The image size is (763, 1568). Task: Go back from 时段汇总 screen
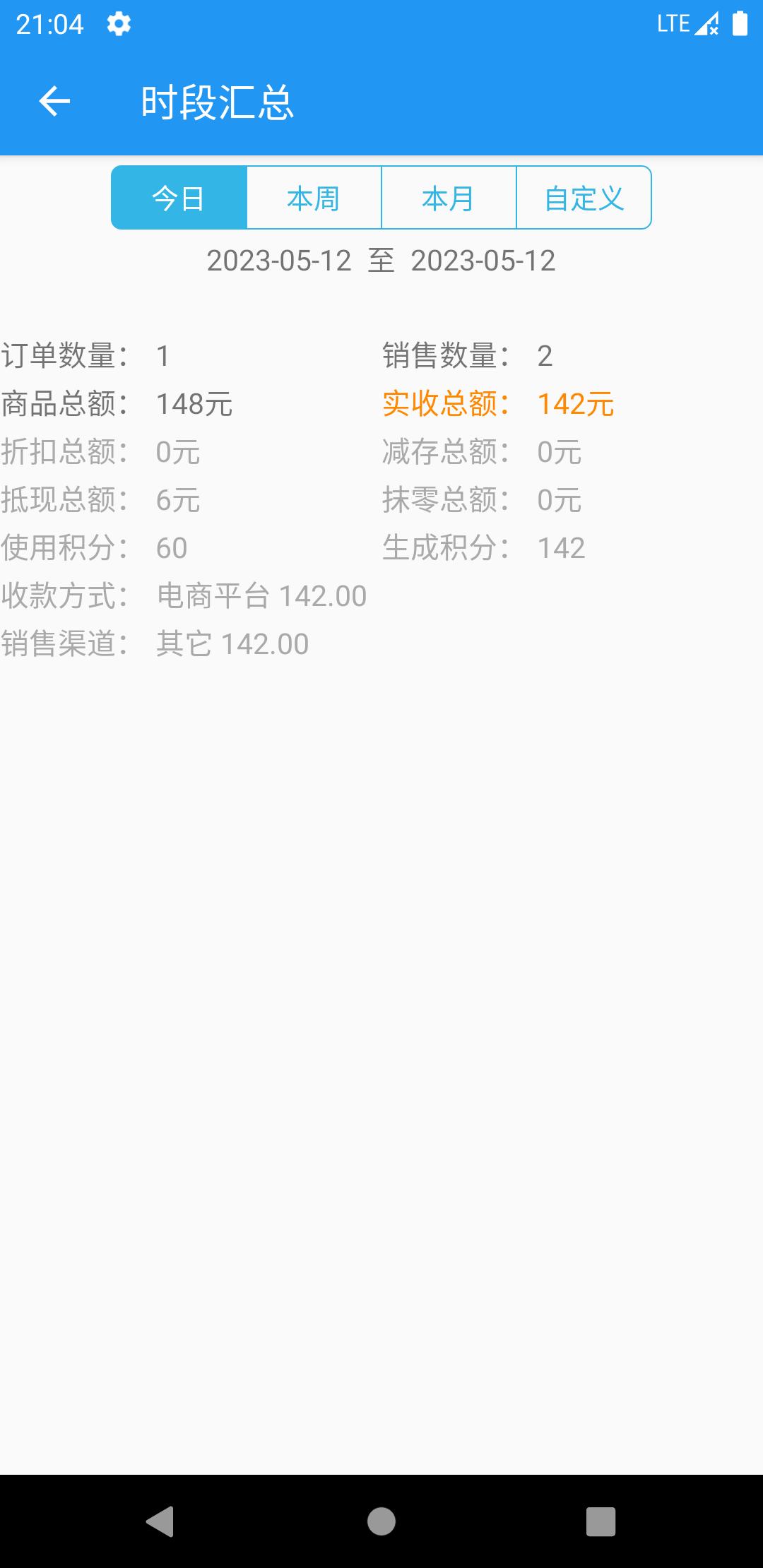click(54, 102)
